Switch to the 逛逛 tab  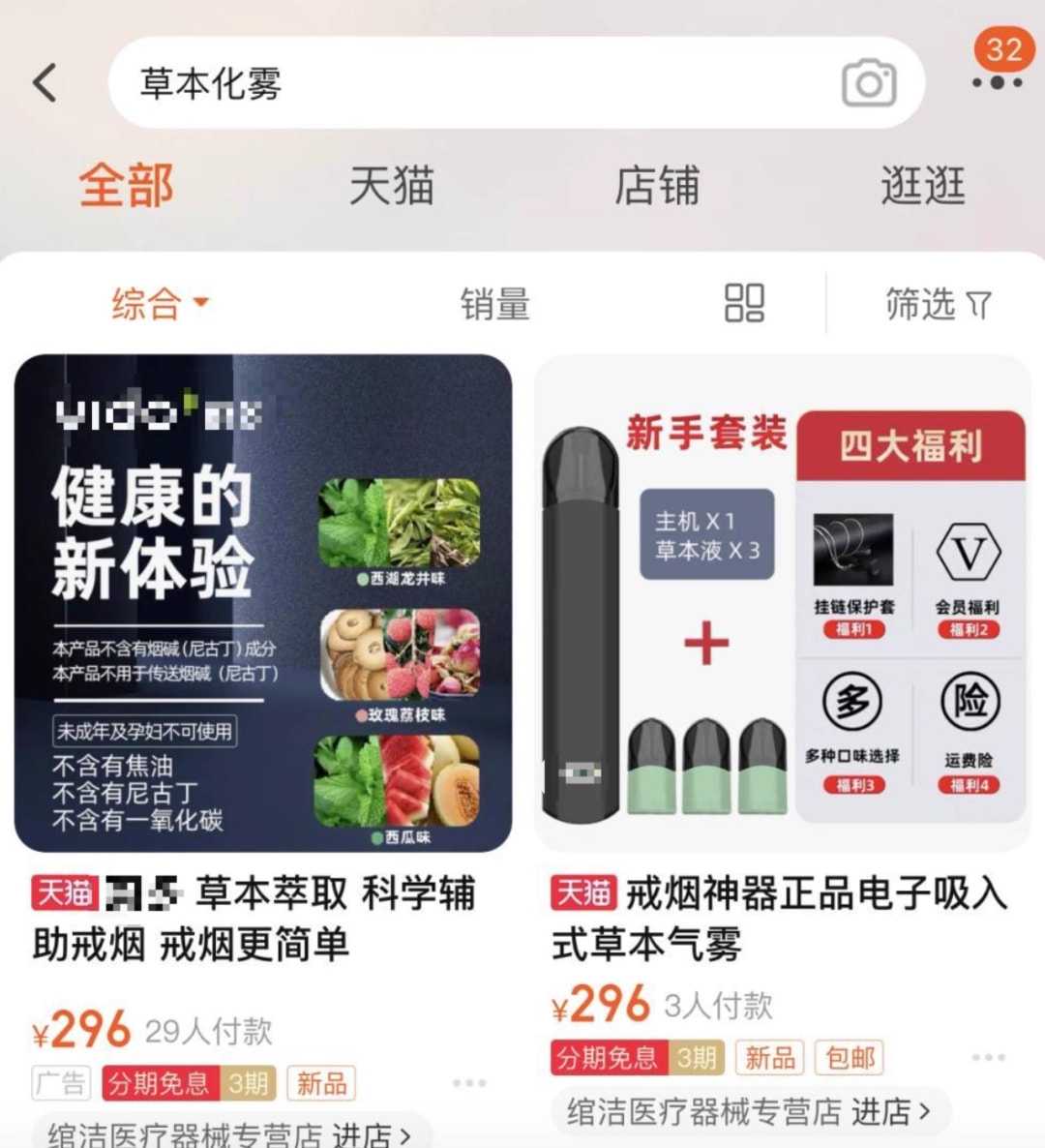tap(924, 187)
